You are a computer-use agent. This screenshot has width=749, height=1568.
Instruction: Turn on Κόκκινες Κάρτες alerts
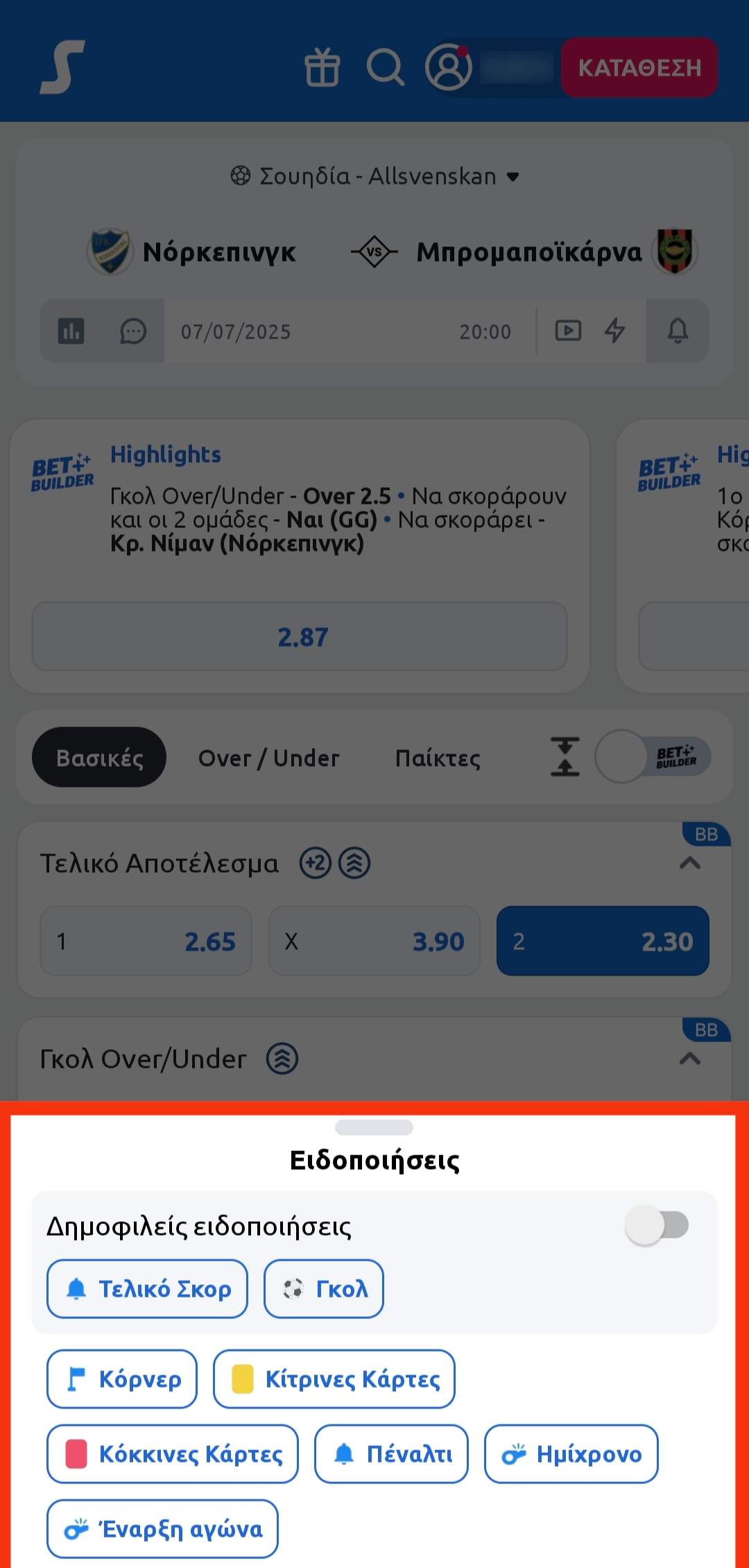[173, 1454]
